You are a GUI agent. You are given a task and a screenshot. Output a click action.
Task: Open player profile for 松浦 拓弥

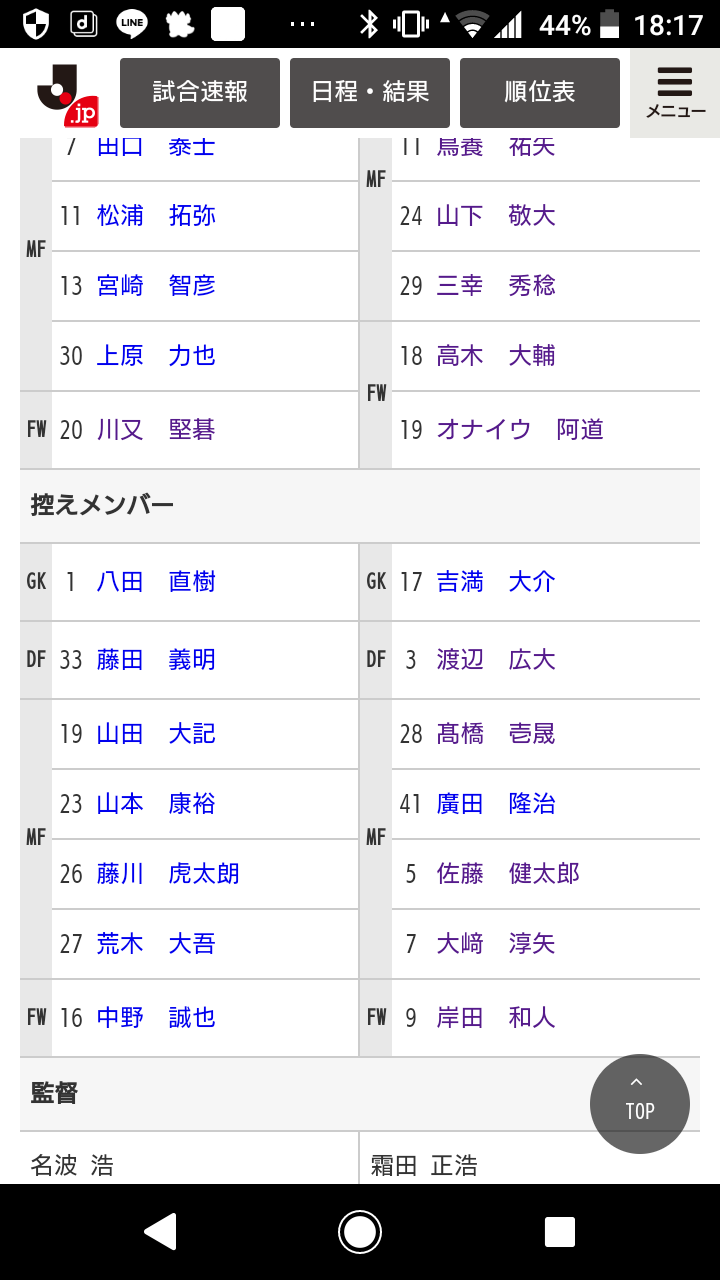pyautogui.click(x=156, y=216)
